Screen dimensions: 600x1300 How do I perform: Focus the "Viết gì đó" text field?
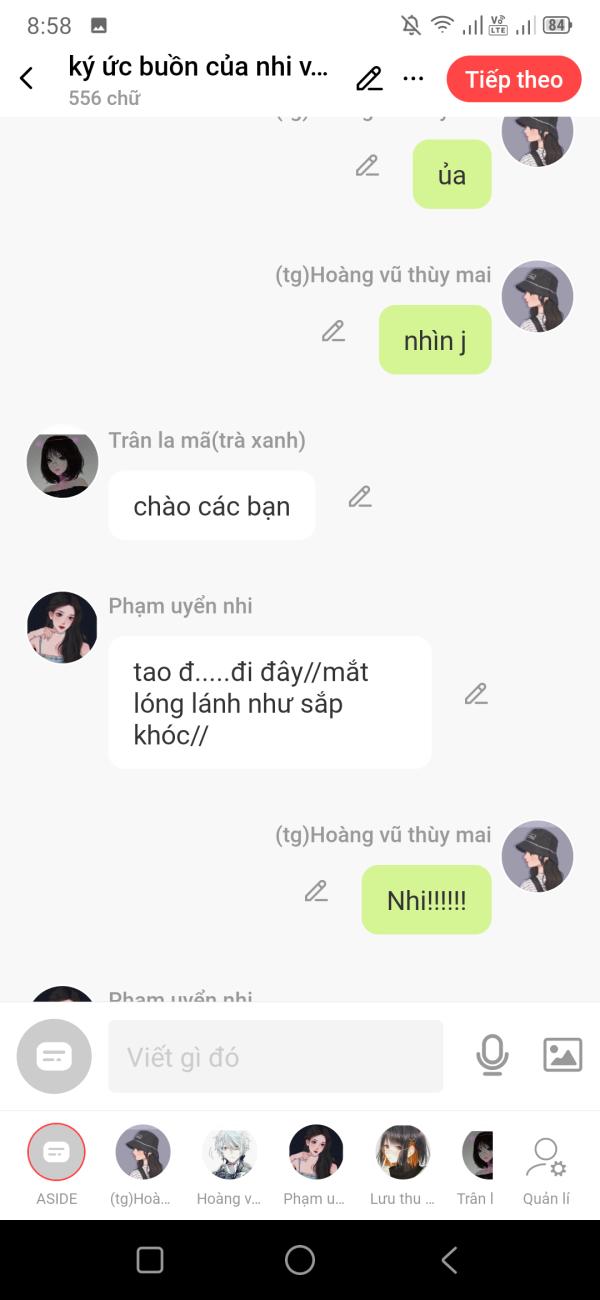click(275, 1056)
